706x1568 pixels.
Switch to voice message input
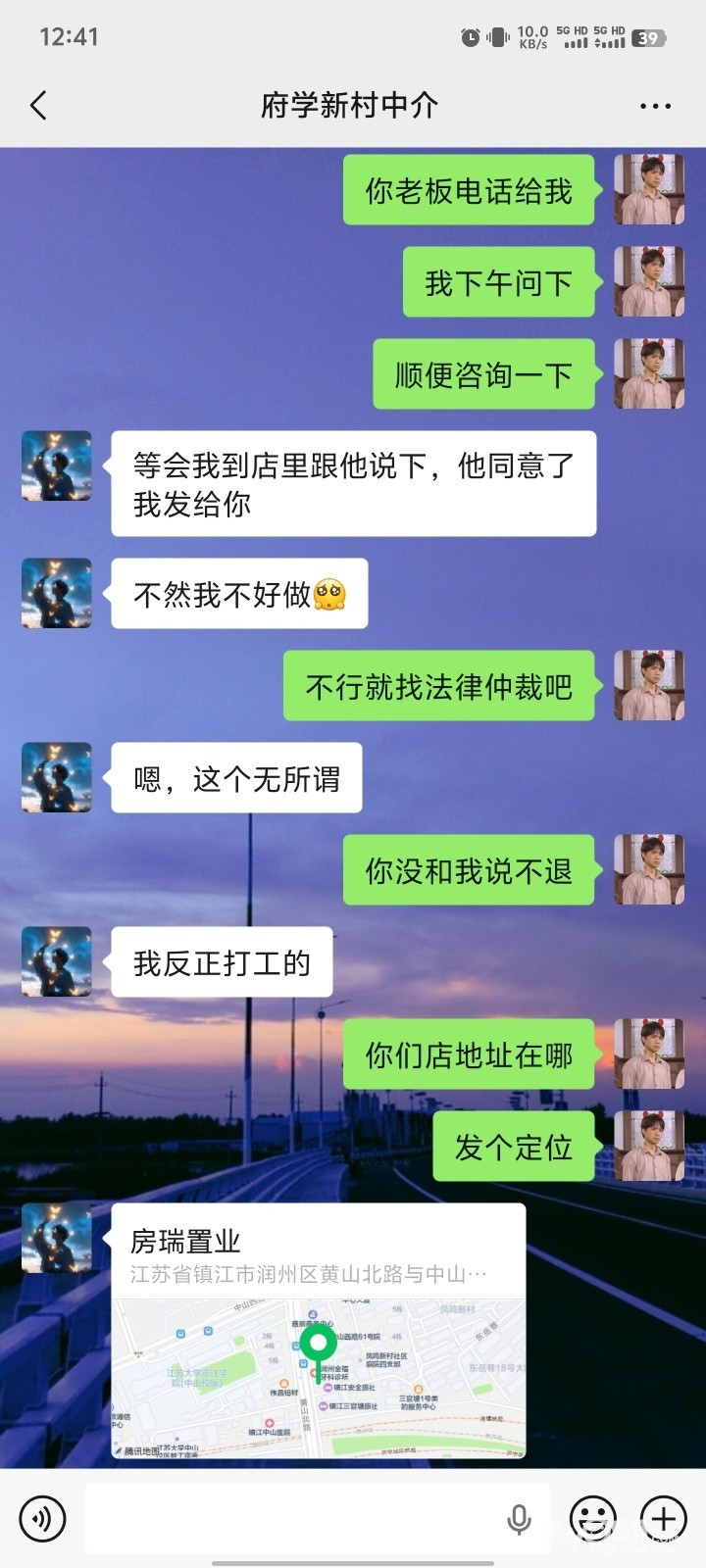click(42, 1518)
